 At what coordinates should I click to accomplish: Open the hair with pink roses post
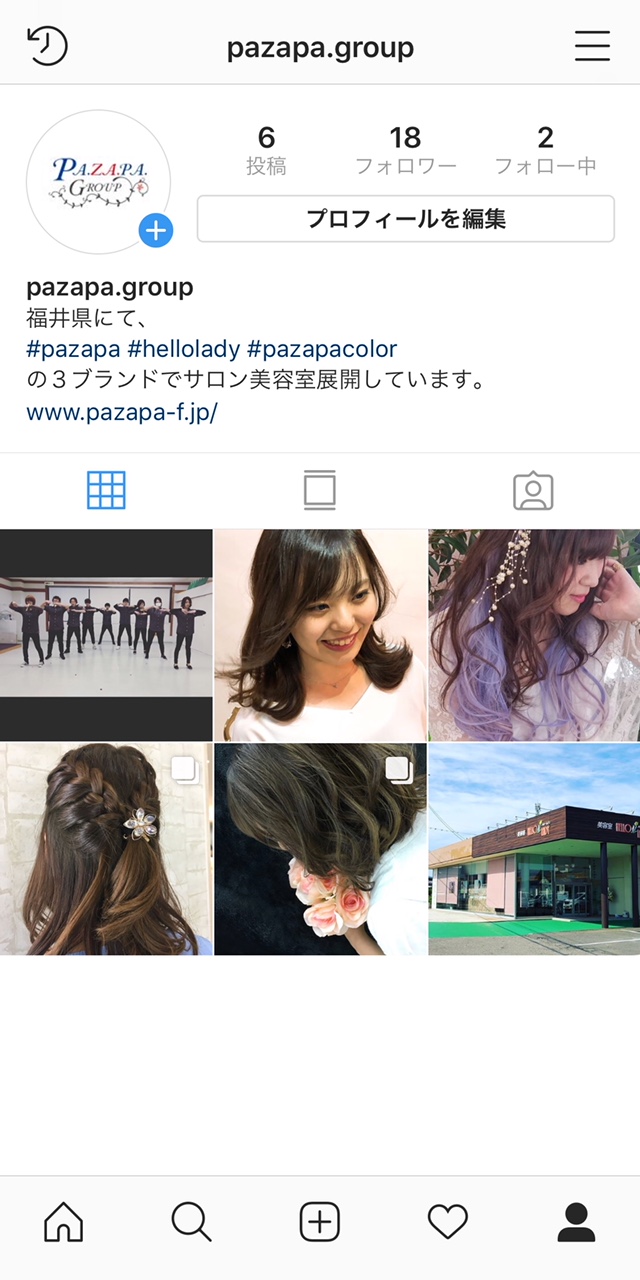point(320,849)
